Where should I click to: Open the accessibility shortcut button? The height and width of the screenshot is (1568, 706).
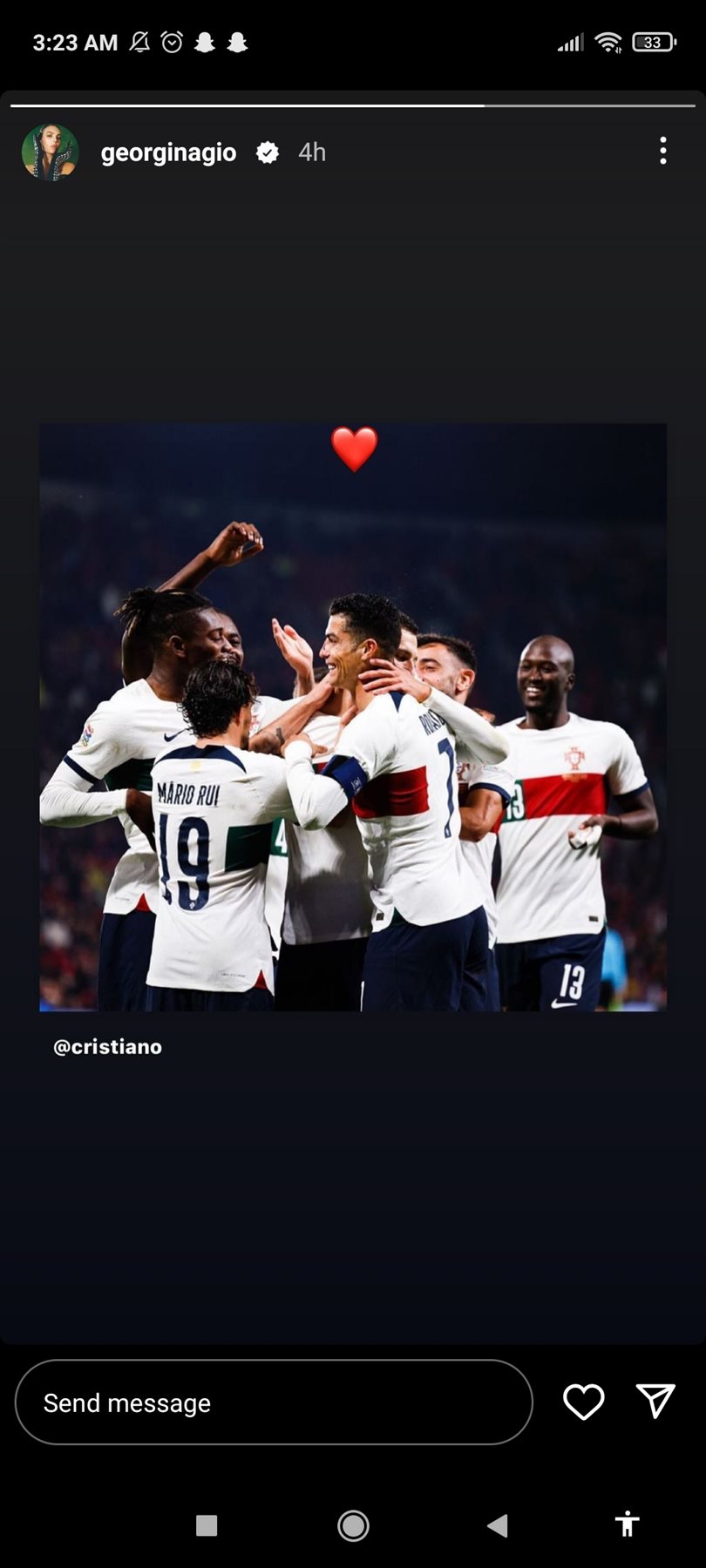627,1524
